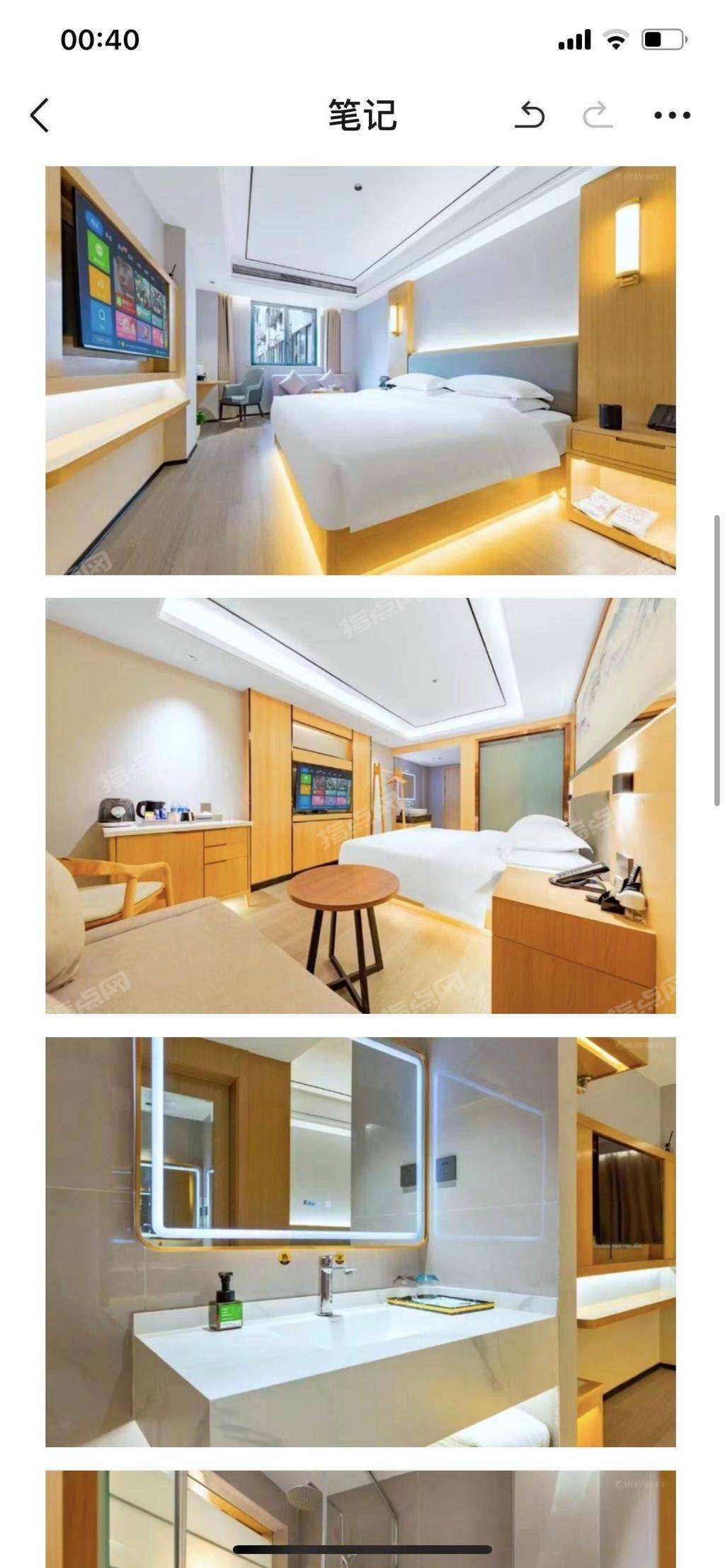Open the hotel bedroom photo with window
Image resolution: width=725 pixels, height=1568 pixels.
pyautogui.click(x=360, y=370)
